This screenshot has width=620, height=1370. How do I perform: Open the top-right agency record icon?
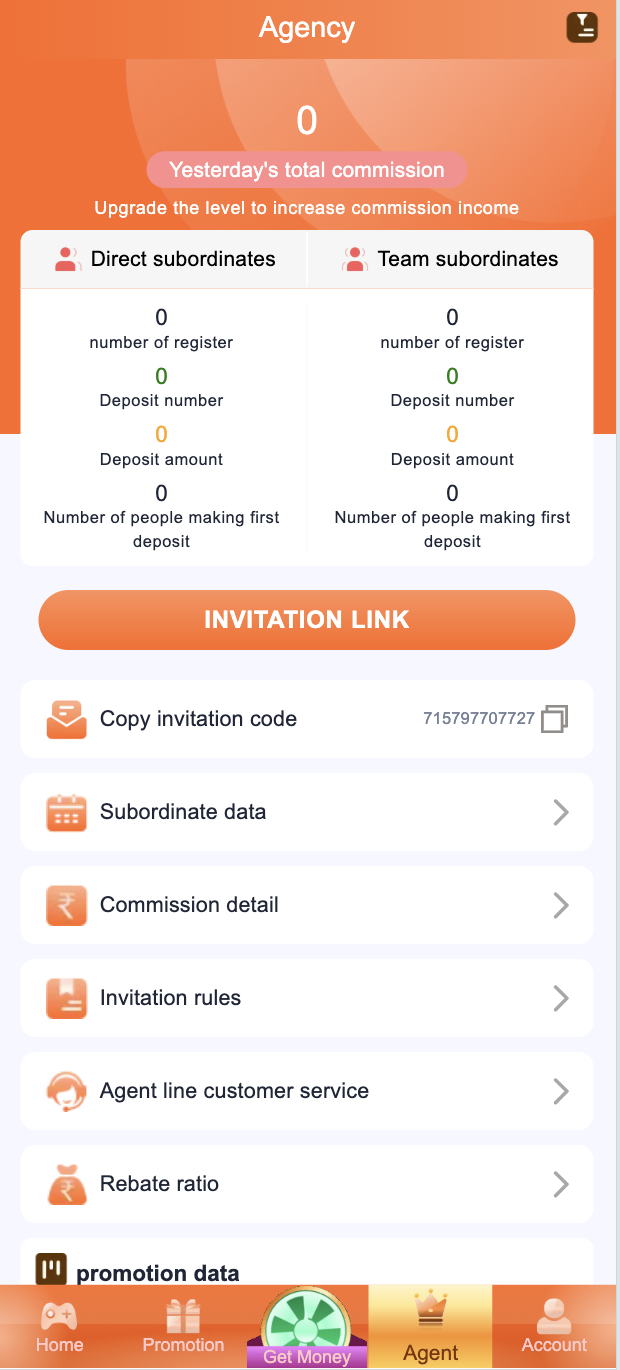pos(582,28)
